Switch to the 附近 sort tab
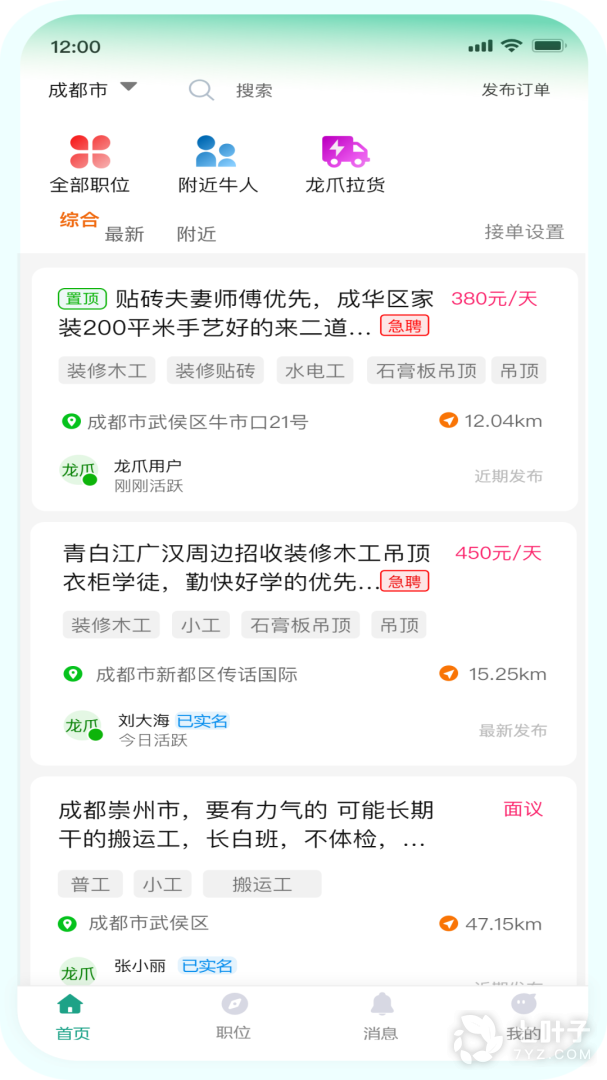 [196, 234]
